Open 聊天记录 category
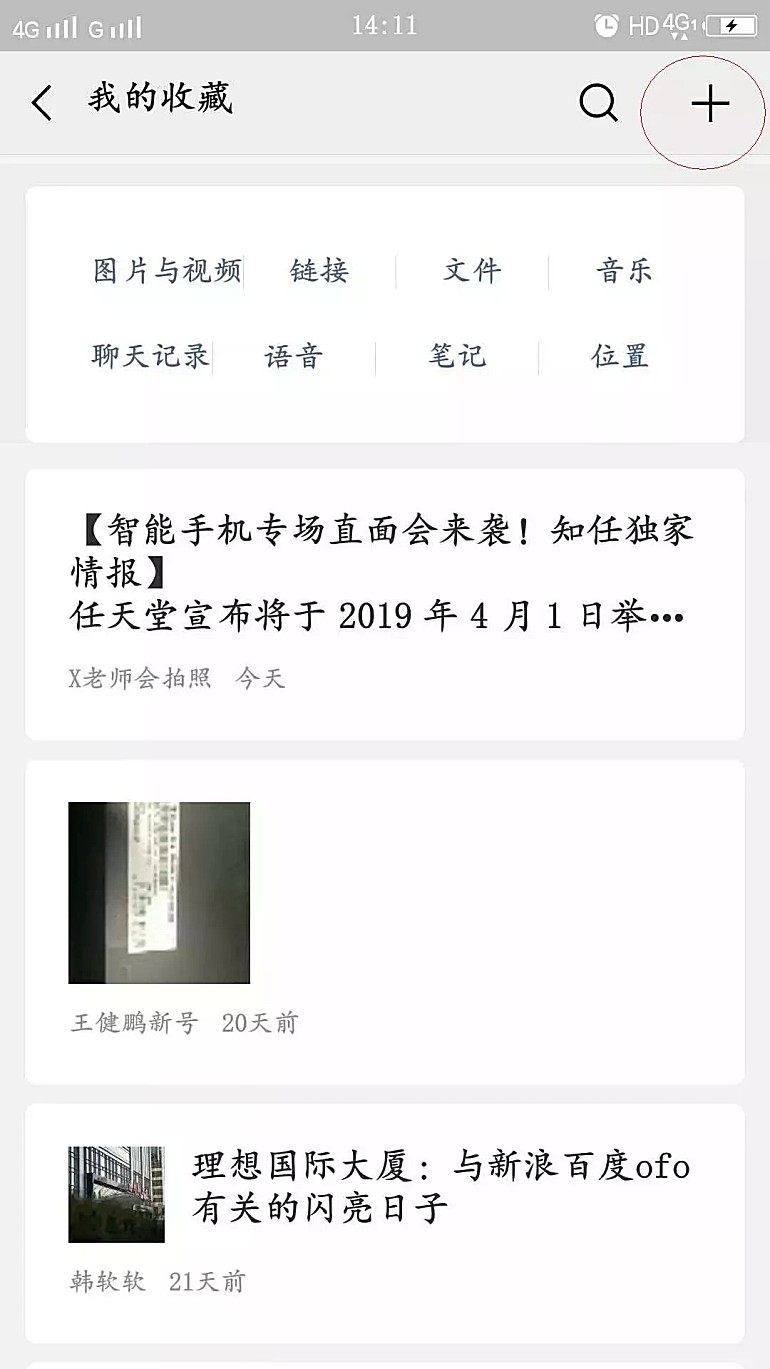Image resolution: width=770 pixels, height=1369 pixels. 151,357
